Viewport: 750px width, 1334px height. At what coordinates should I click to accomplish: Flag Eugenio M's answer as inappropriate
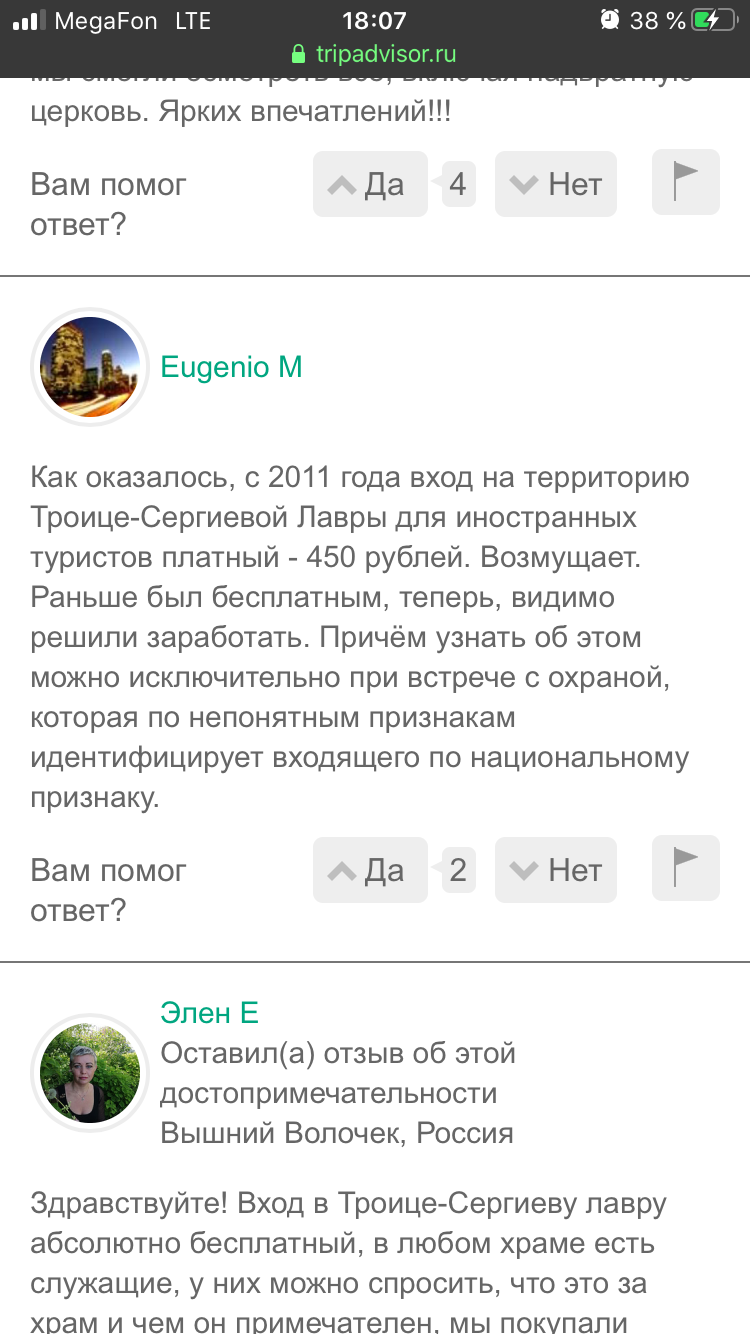(x=685, y=868)
